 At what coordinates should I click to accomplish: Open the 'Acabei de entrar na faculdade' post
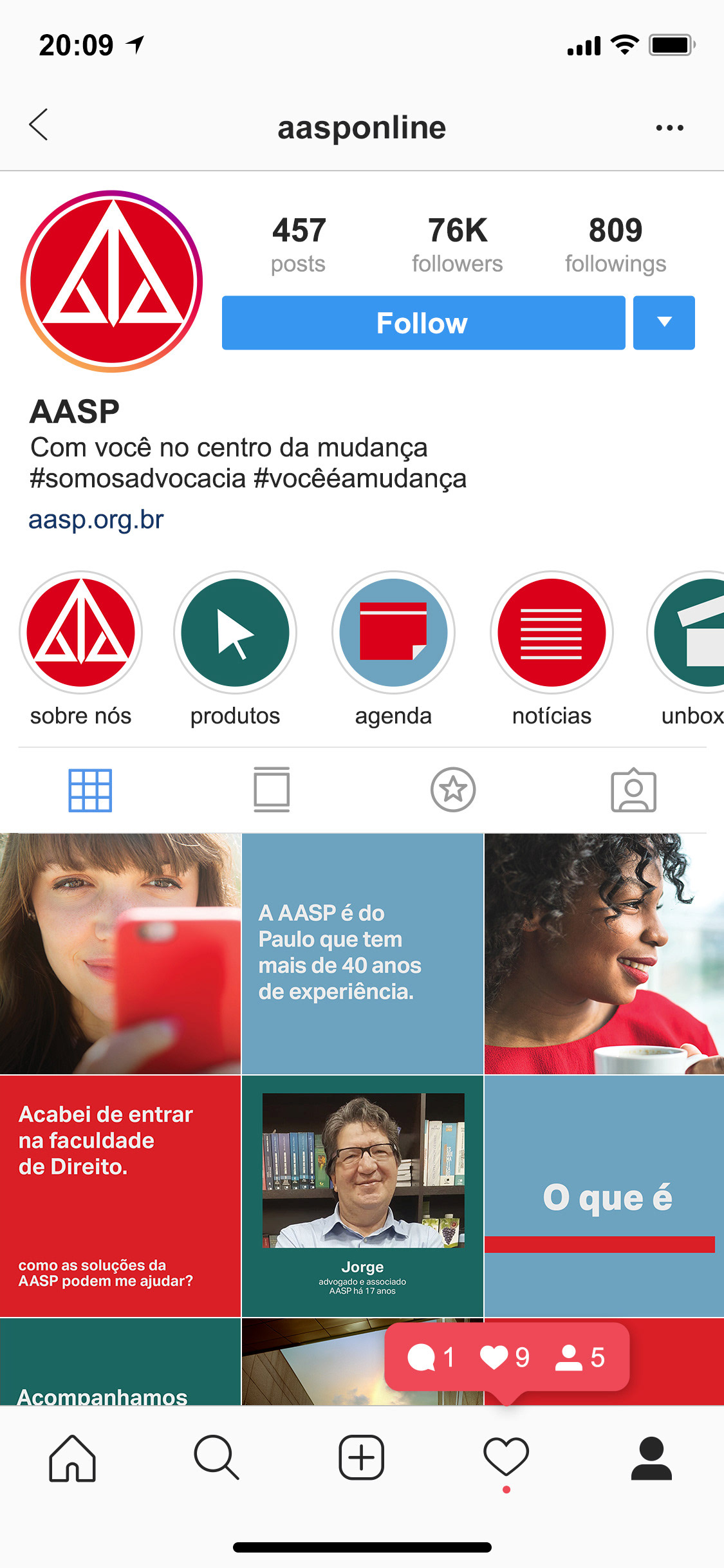(120, 1196)
